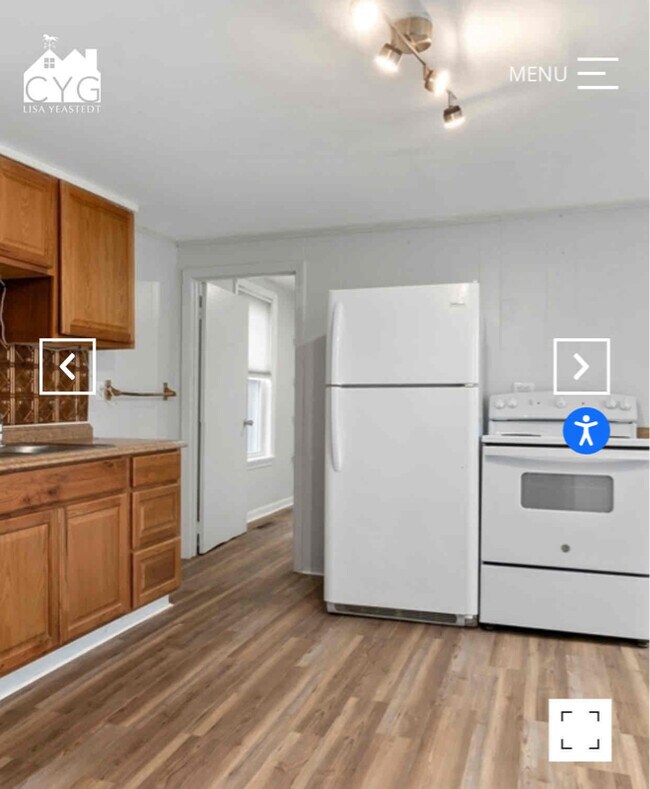Tap the CYG Lisa Yeastedt home logo

tap(62, 76)
